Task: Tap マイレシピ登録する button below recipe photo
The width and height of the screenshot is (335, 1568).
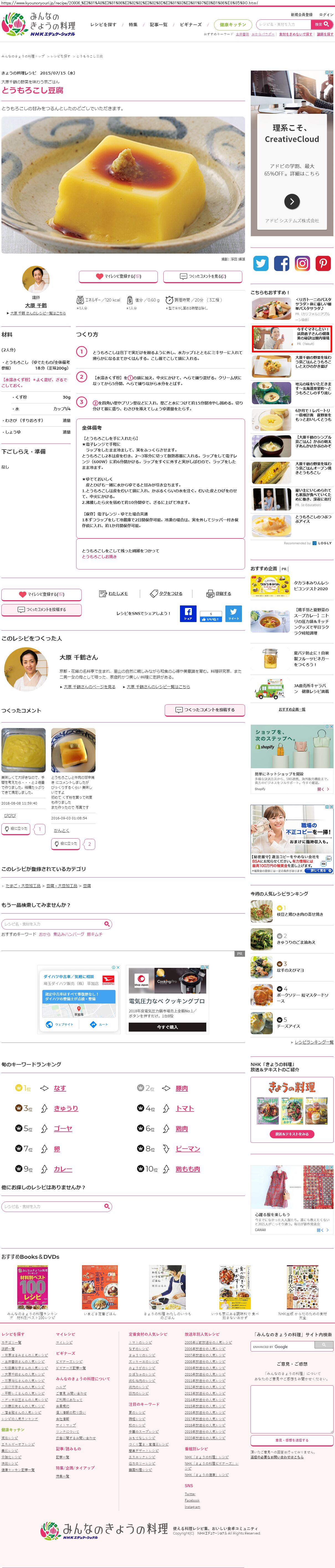Action: [x=118, y=276]
